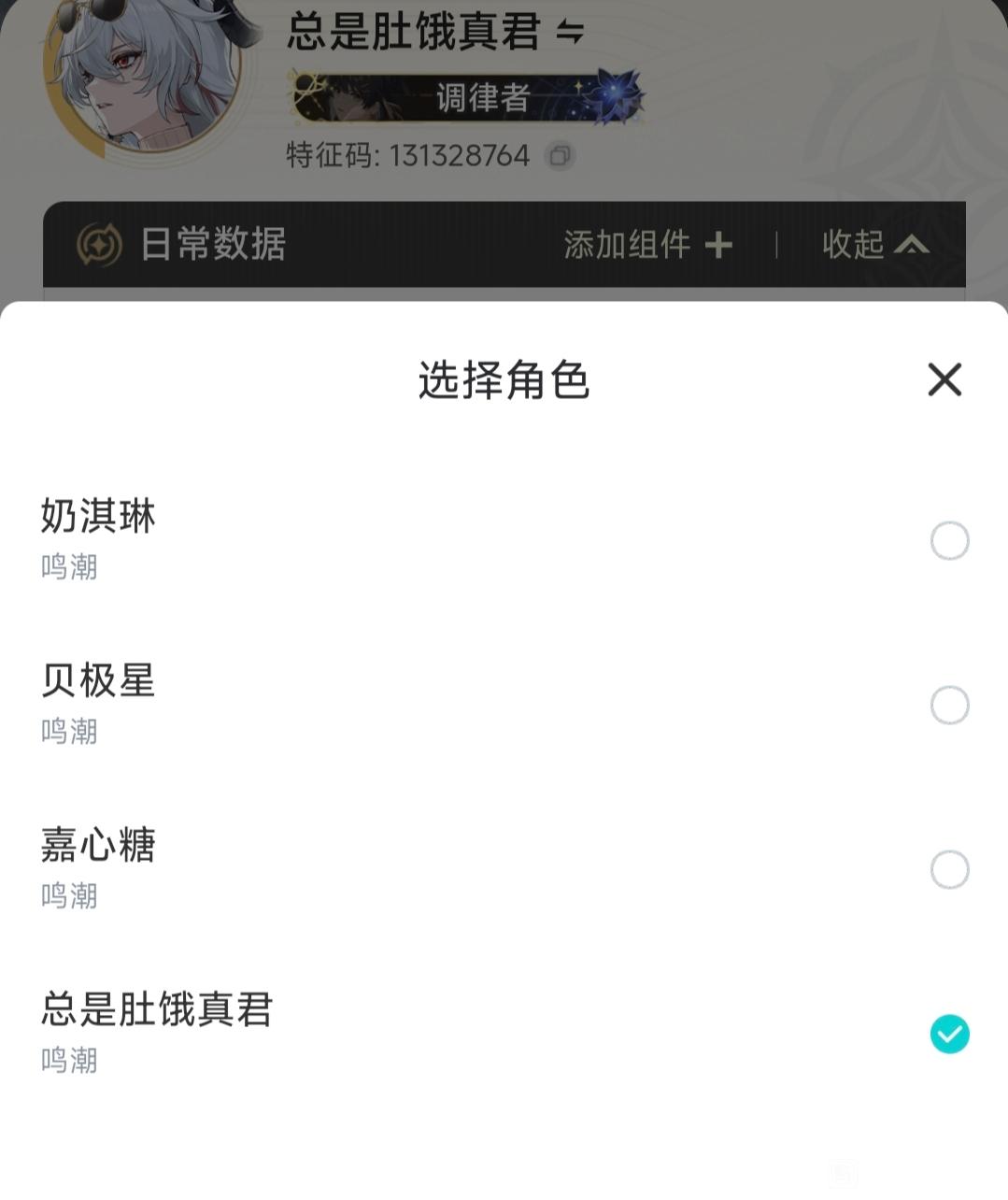Select the 奶淇琳 character
Image resolution: width=1008 pixels, height=1200 pixels.
click(x=949, y=540)
